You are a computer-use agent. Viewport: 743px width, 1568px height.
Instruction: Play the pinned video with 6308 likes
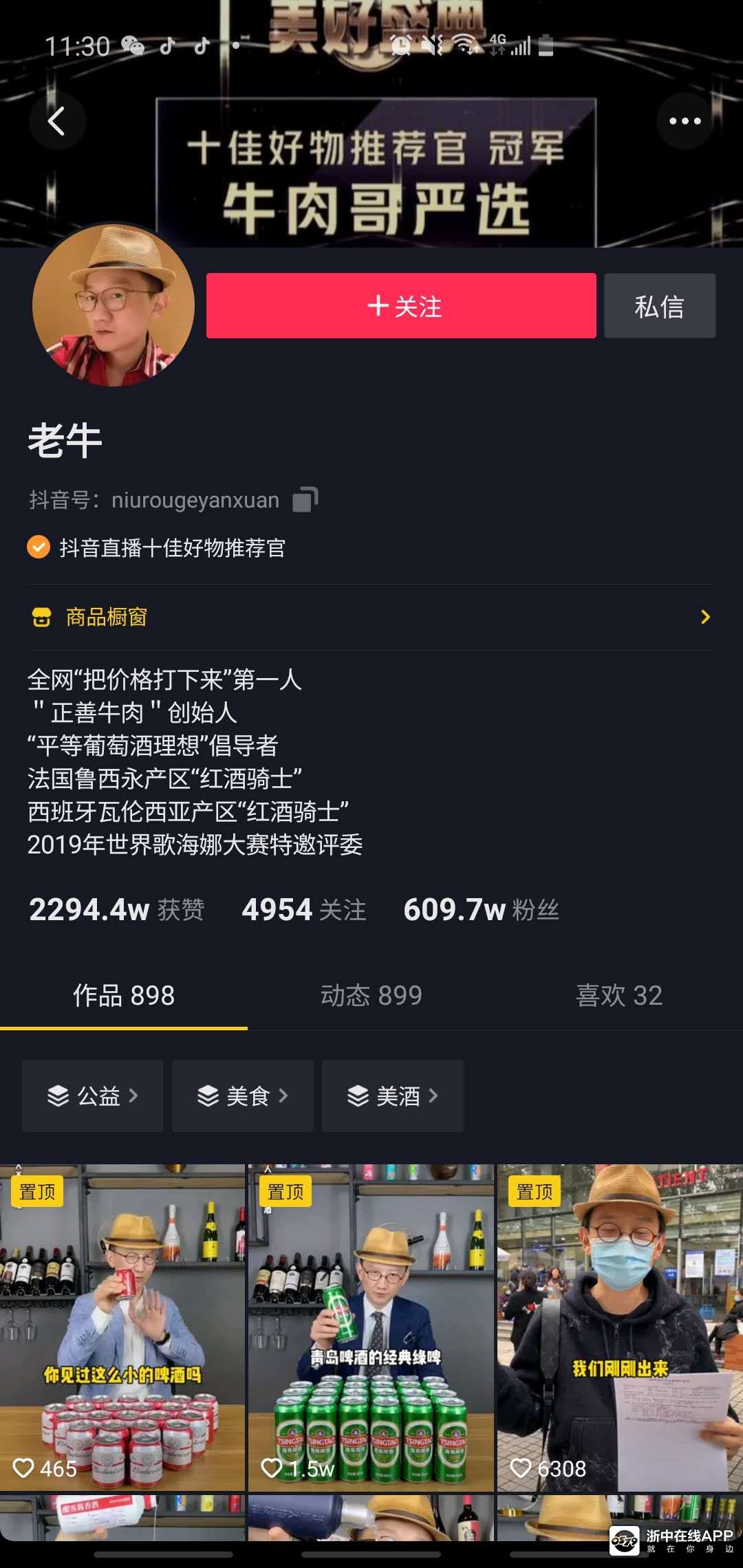pos(620,1327)
